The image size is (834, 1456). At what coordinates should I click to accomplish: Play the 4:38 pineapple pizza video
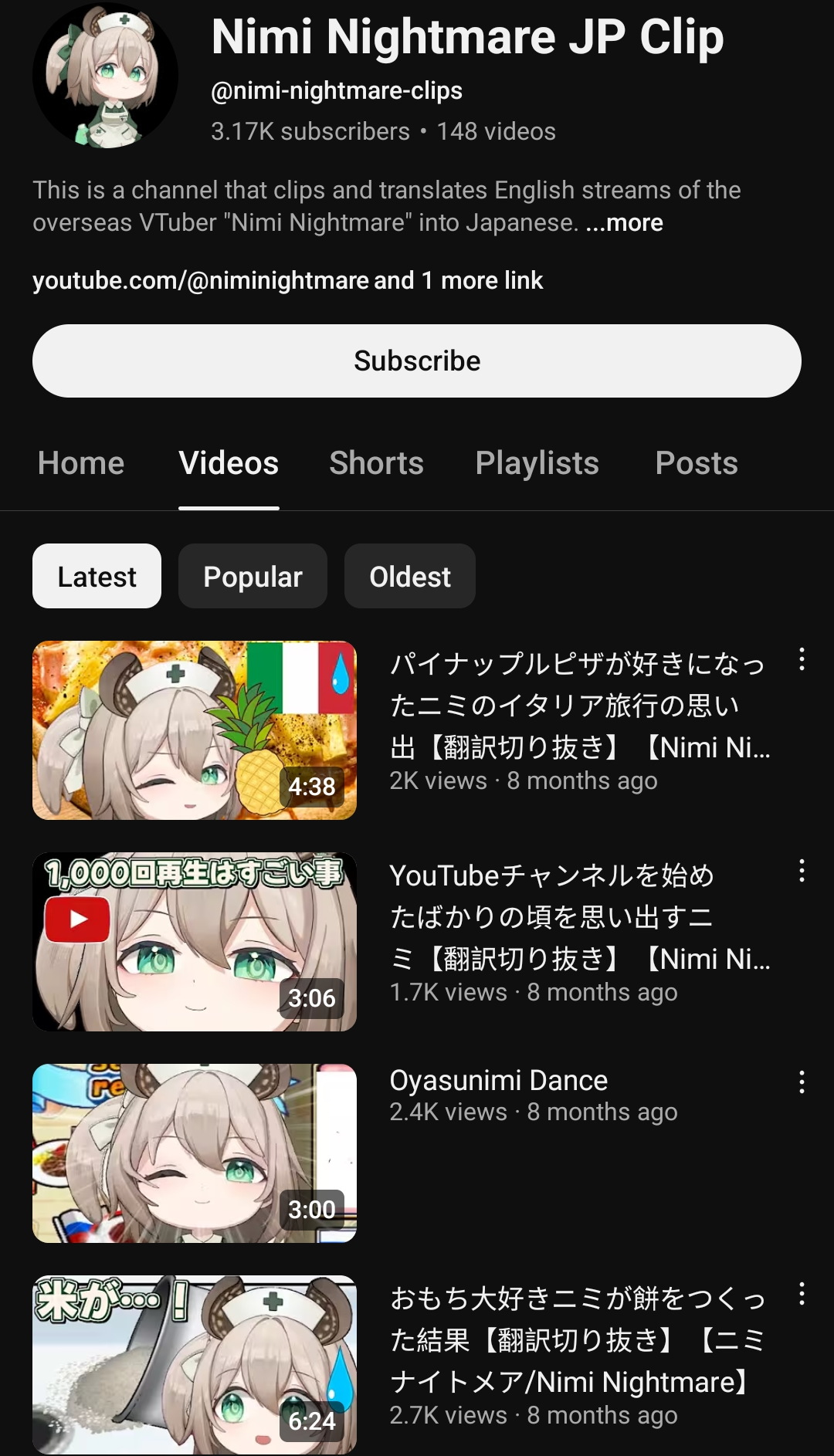tap(195, 730)
